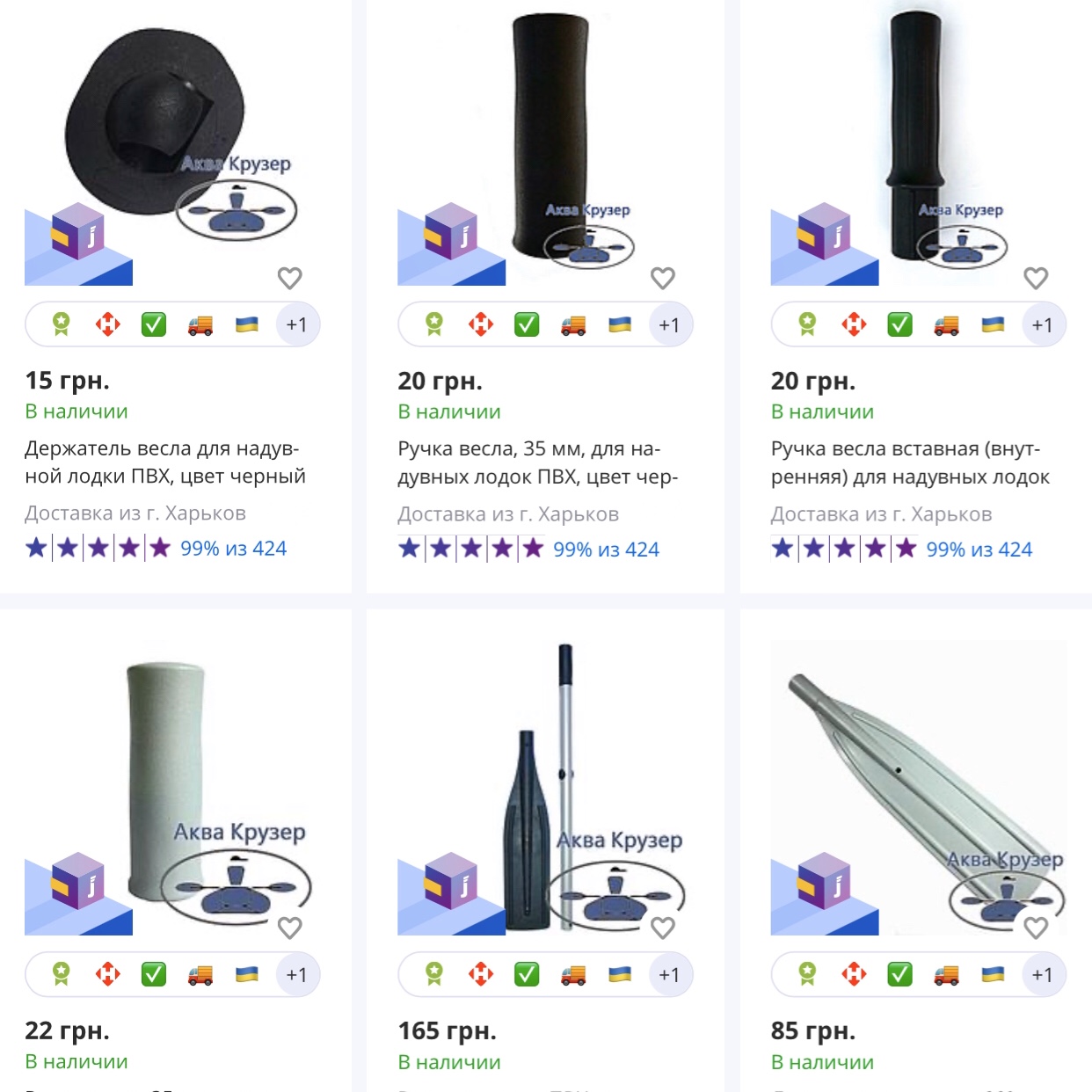Viewport: 1092px width, 1092px height.
Task: Favorite the 165 грн. oar product
Action: [x=662, y=928]
